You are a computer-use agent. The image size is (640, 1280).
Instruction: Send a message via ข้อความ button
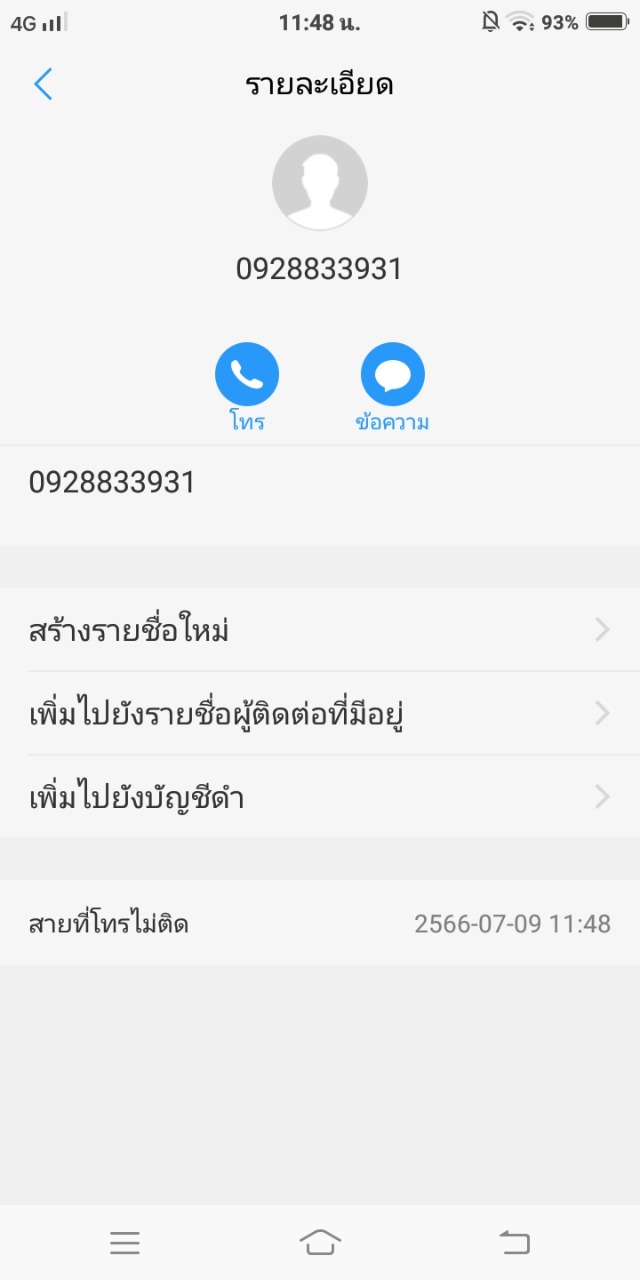[392, 376]
